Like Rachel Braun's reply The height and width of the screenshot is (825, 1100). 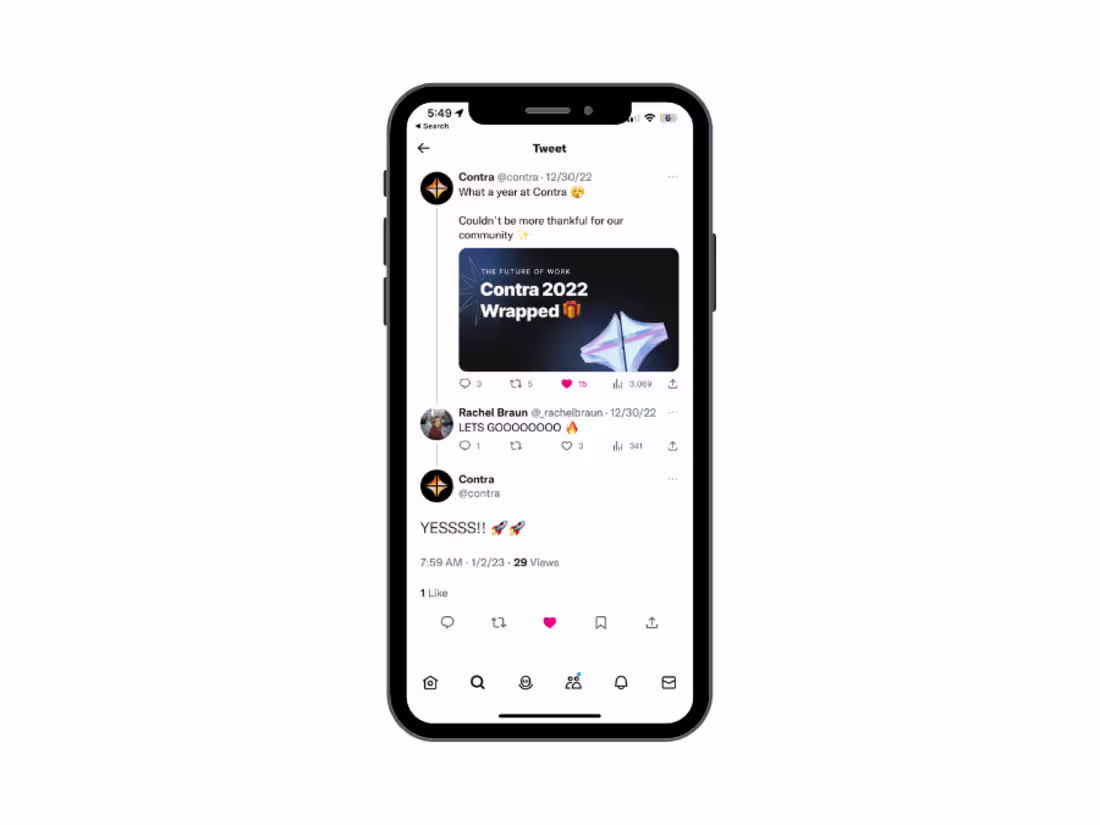coord(567,446)
